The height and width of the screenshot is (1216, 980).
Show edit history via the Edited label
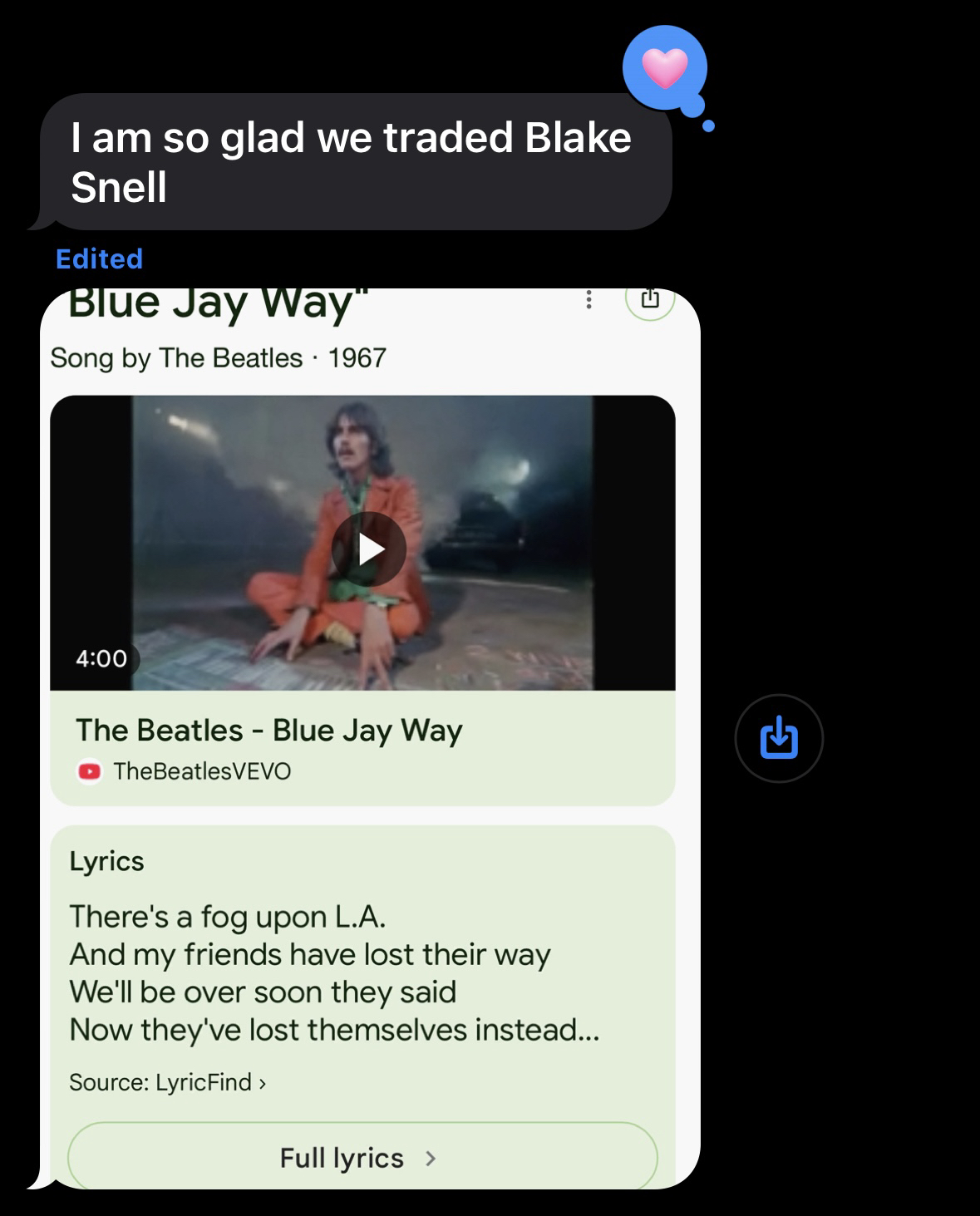coord(99,258)
